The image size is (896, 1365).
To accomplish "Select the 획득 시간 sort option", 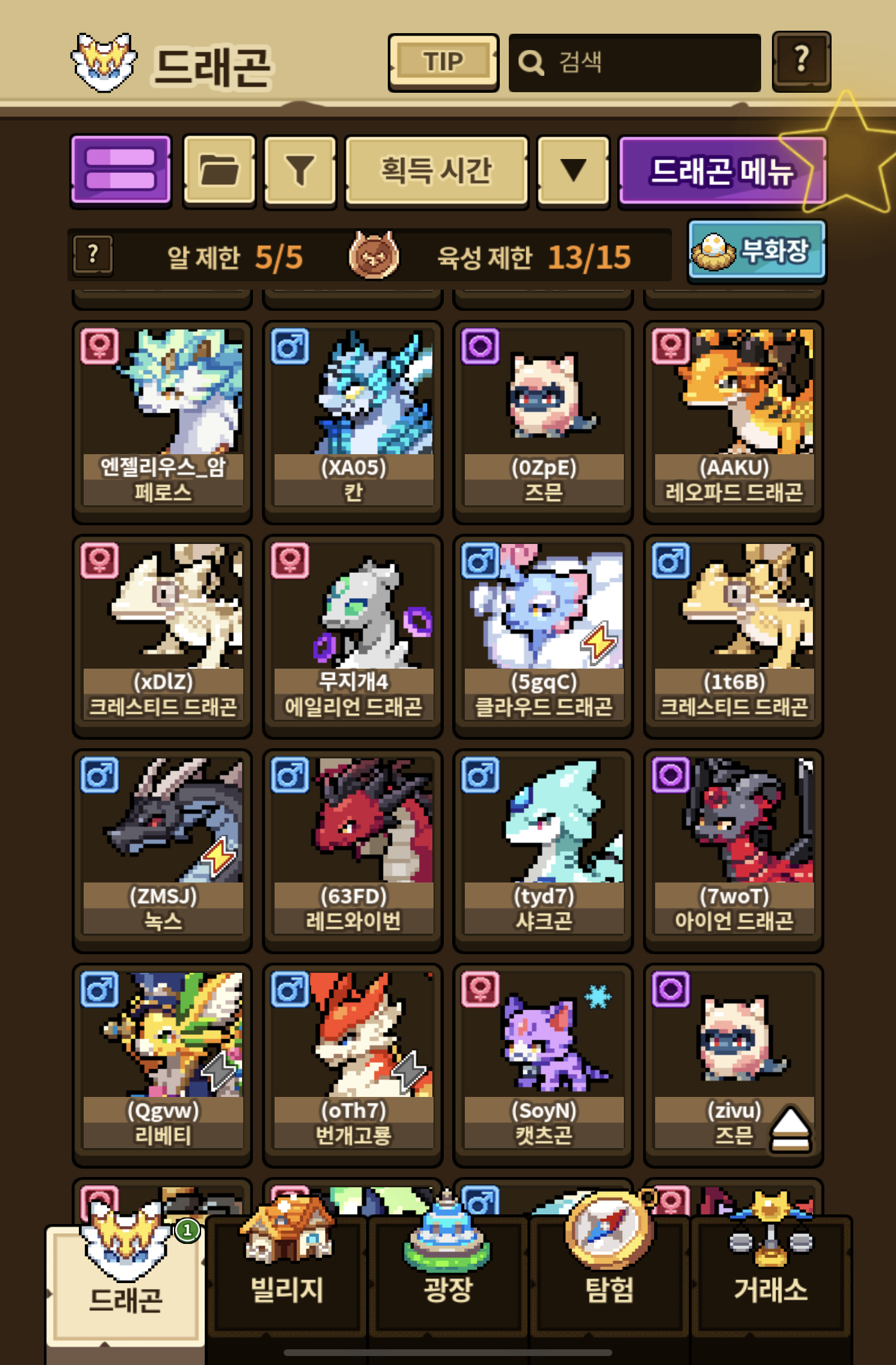I will click(x=437, y=170).
